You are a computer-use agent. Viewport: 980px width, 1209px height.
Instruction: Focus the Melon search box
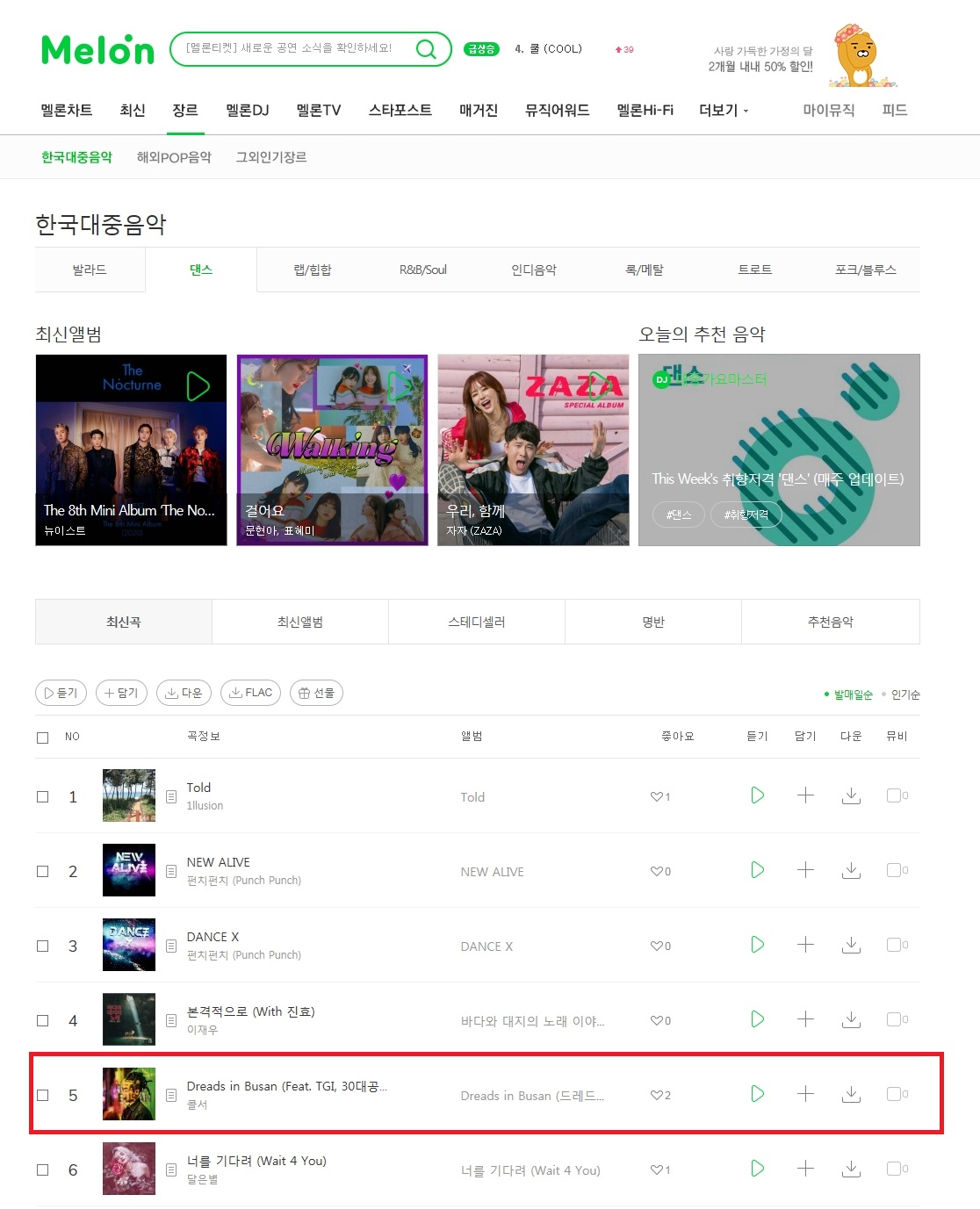pos(290,48)
